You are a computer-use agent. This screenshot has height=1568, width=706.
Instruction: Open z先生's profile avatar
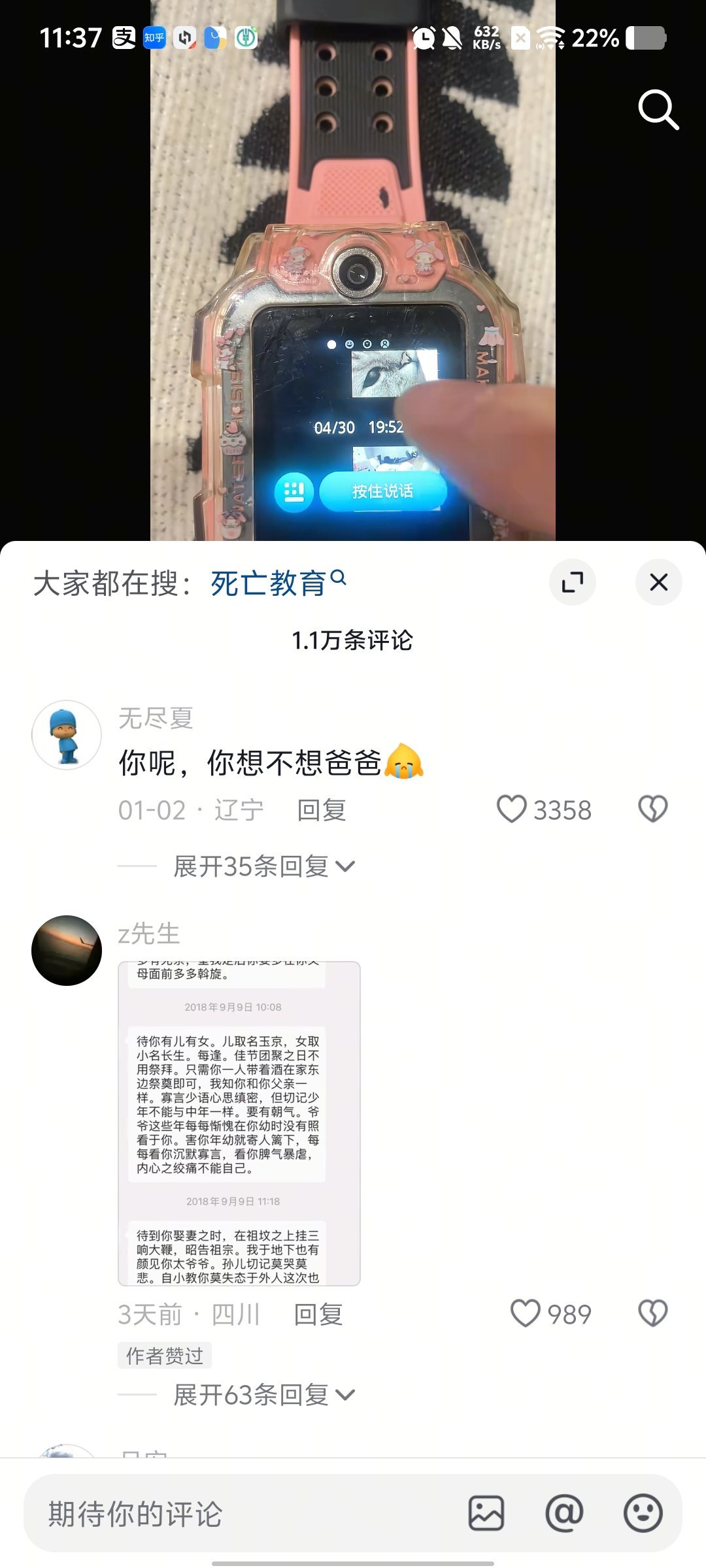coord(67,951)
